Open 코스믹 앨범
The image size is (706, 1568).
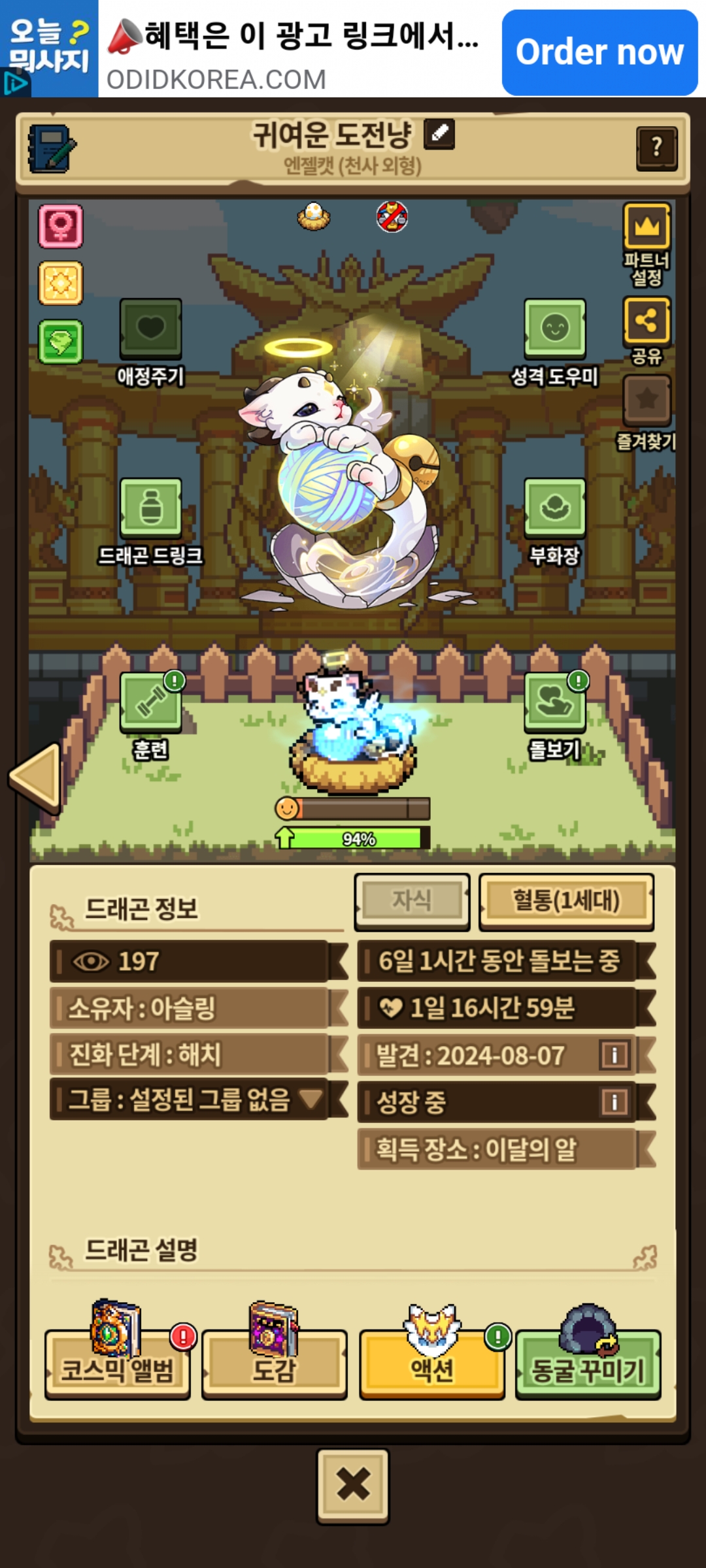tap(118, 1365)
